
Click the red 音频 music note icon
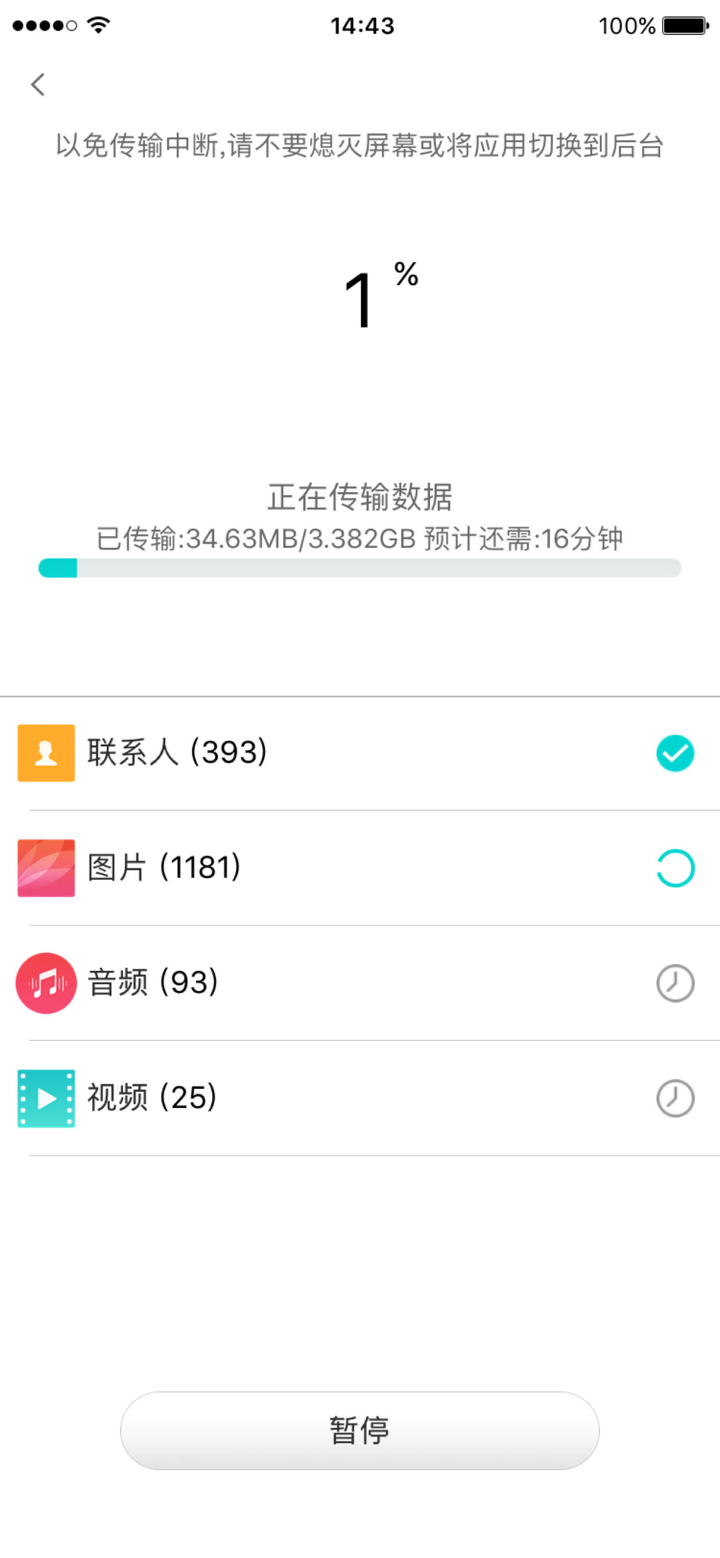point(46,983)
